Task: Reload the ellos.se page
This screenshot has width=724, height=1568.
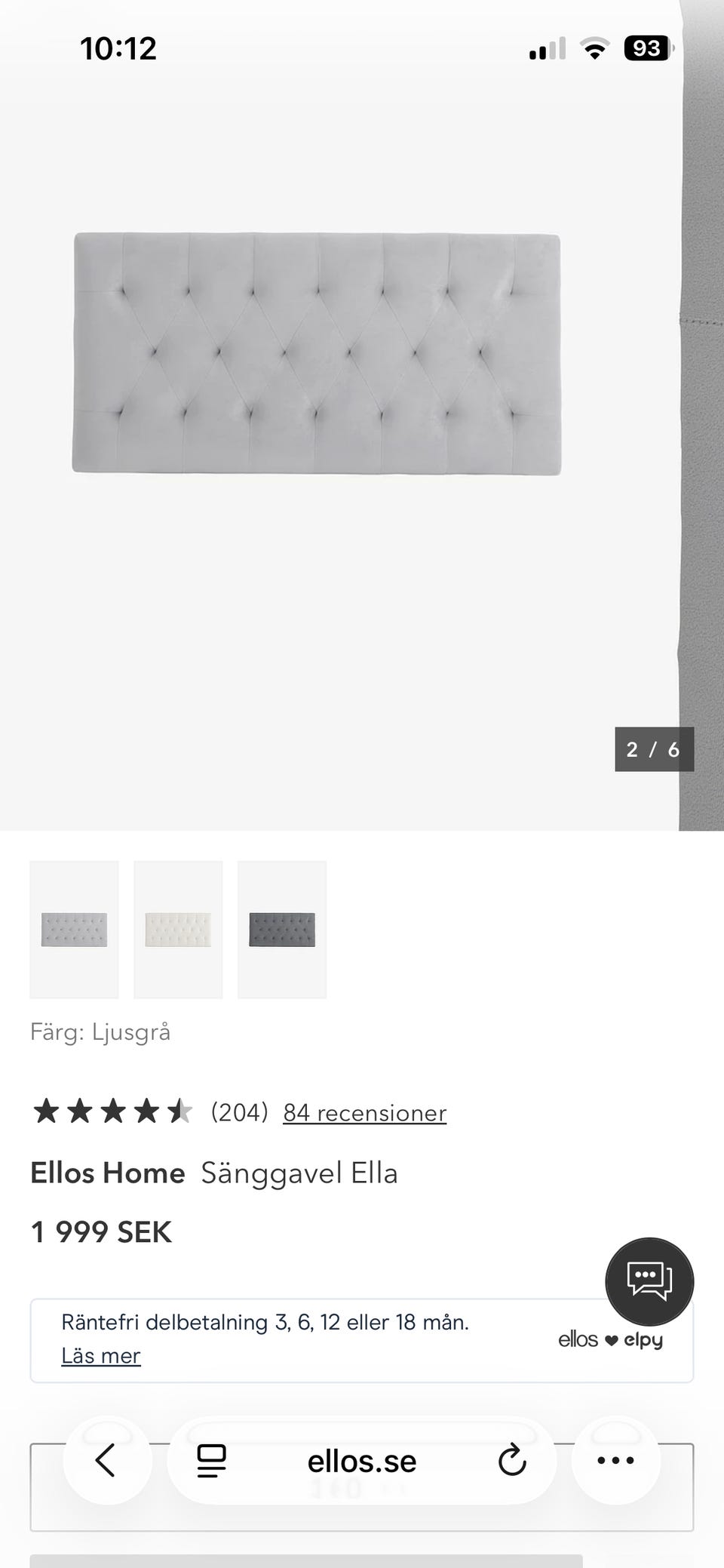Action: tap(512, 1461)
